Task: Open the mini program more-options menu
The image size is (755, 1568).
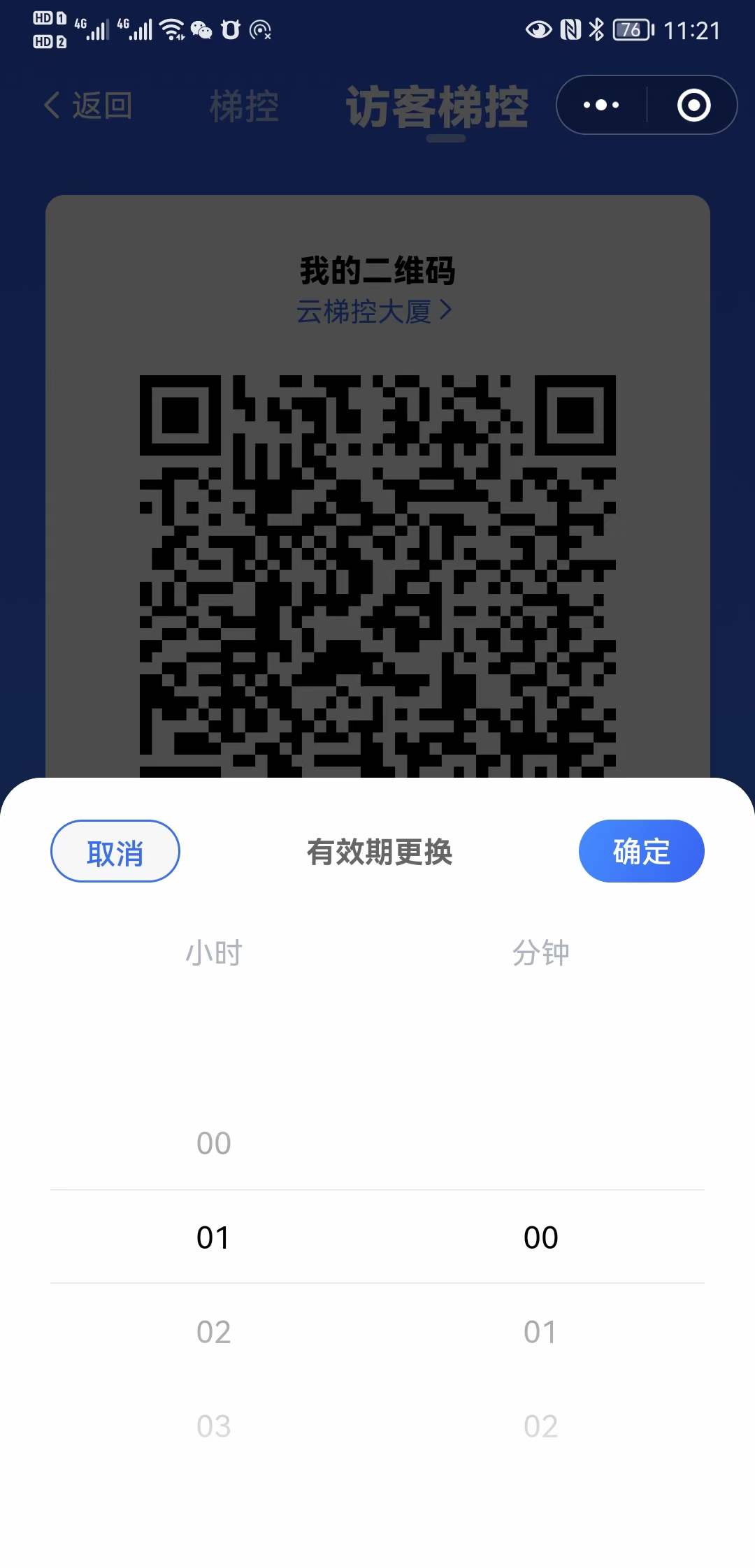Action: coord(601,106)
